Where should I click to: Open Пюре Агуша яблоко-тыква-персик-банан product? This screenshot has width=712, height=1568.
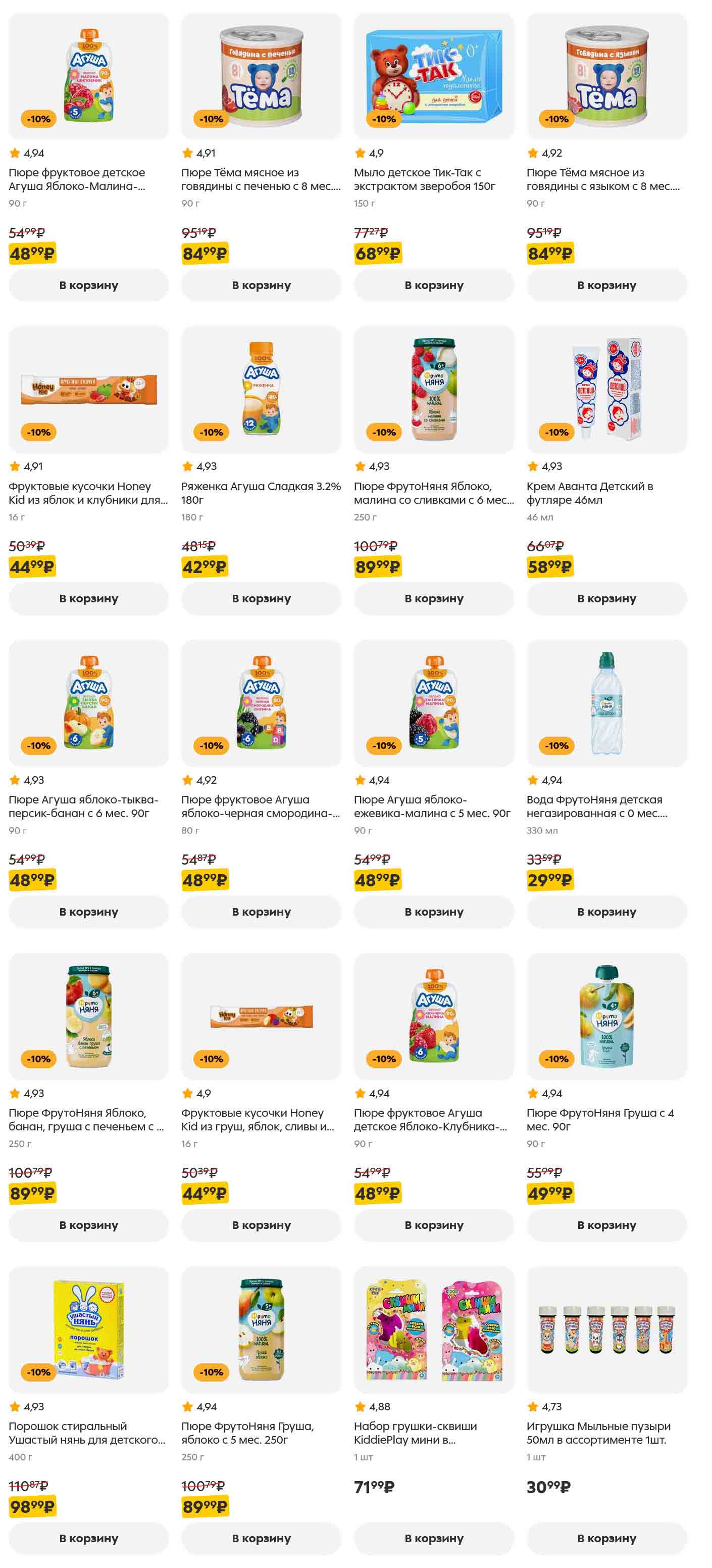[x=83, y=806]
